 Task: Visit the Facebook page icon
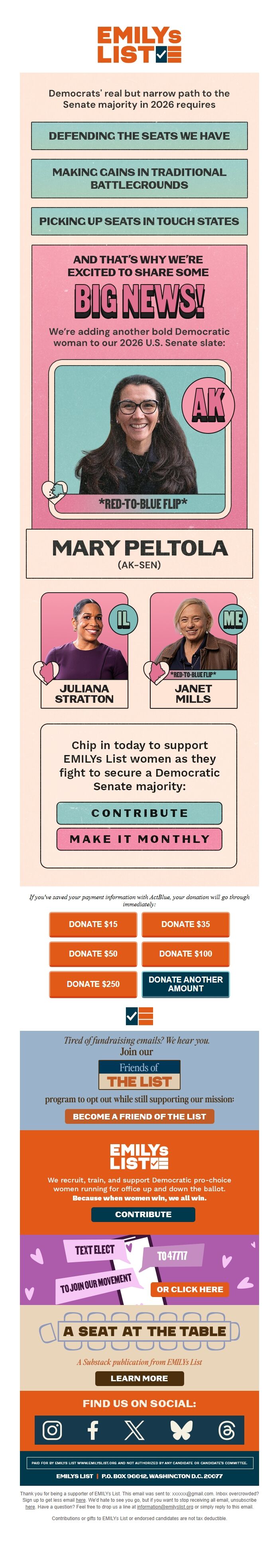coord(93,1430)
